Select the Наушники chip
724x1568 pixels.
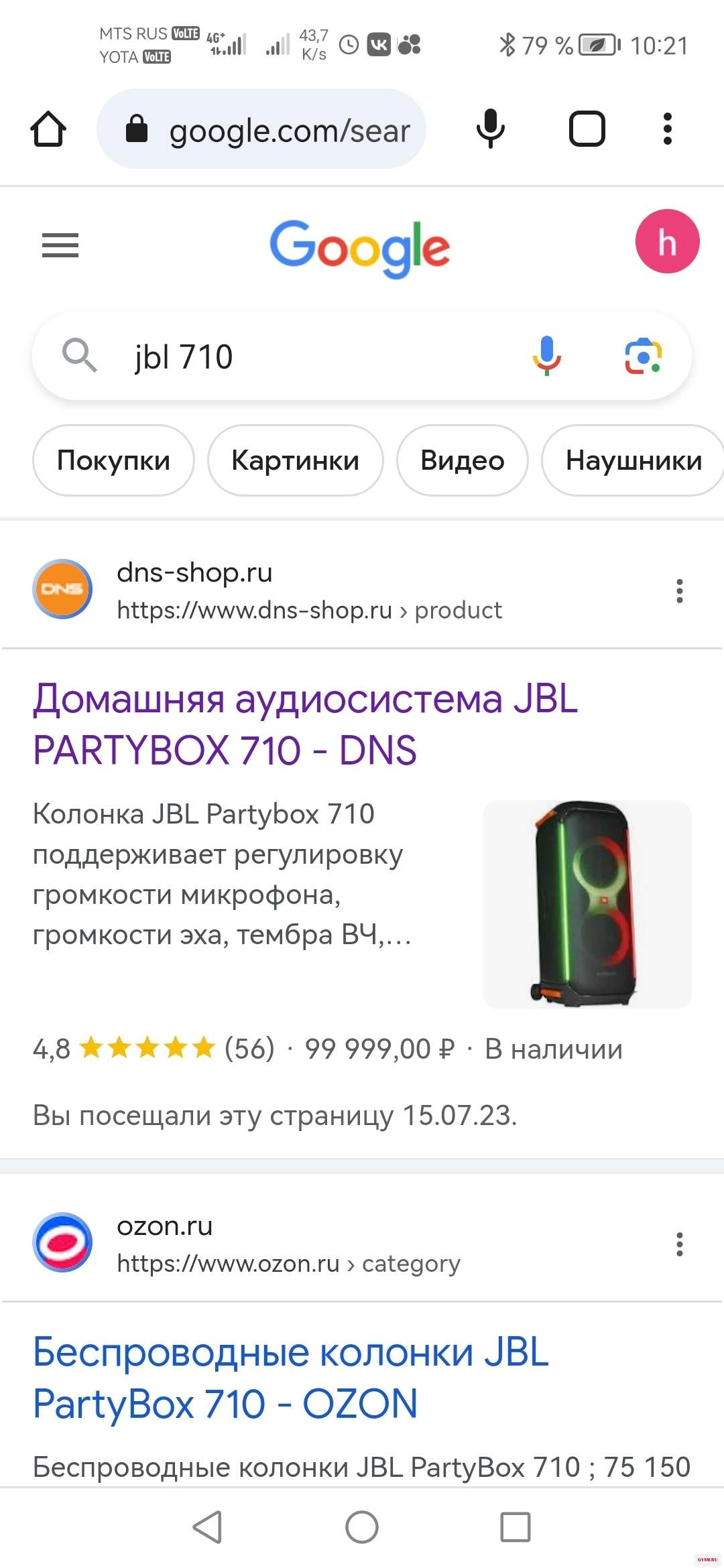[633, 460]
